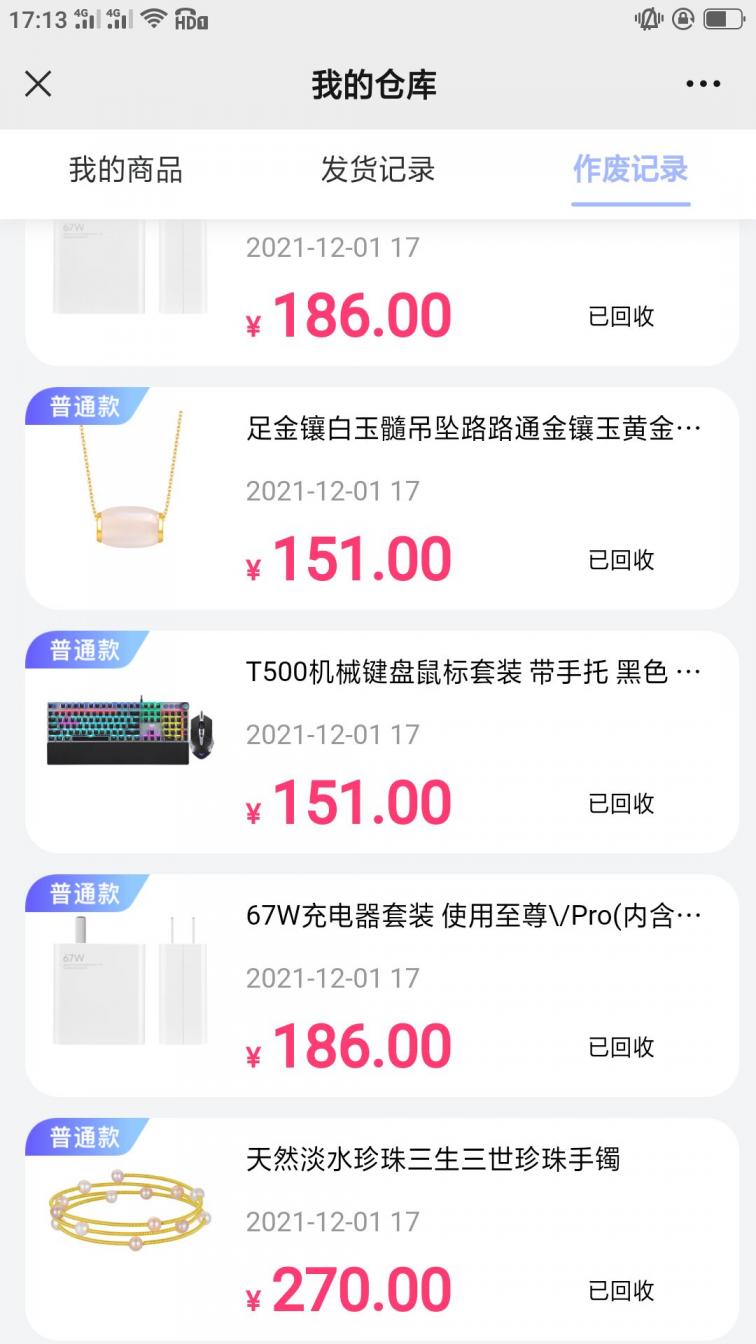Tap 已回收 label on the pearl bracelet item
The height and width of the screenshot is (1344, 756).
pyautogui.click(x=621, y=1291)
